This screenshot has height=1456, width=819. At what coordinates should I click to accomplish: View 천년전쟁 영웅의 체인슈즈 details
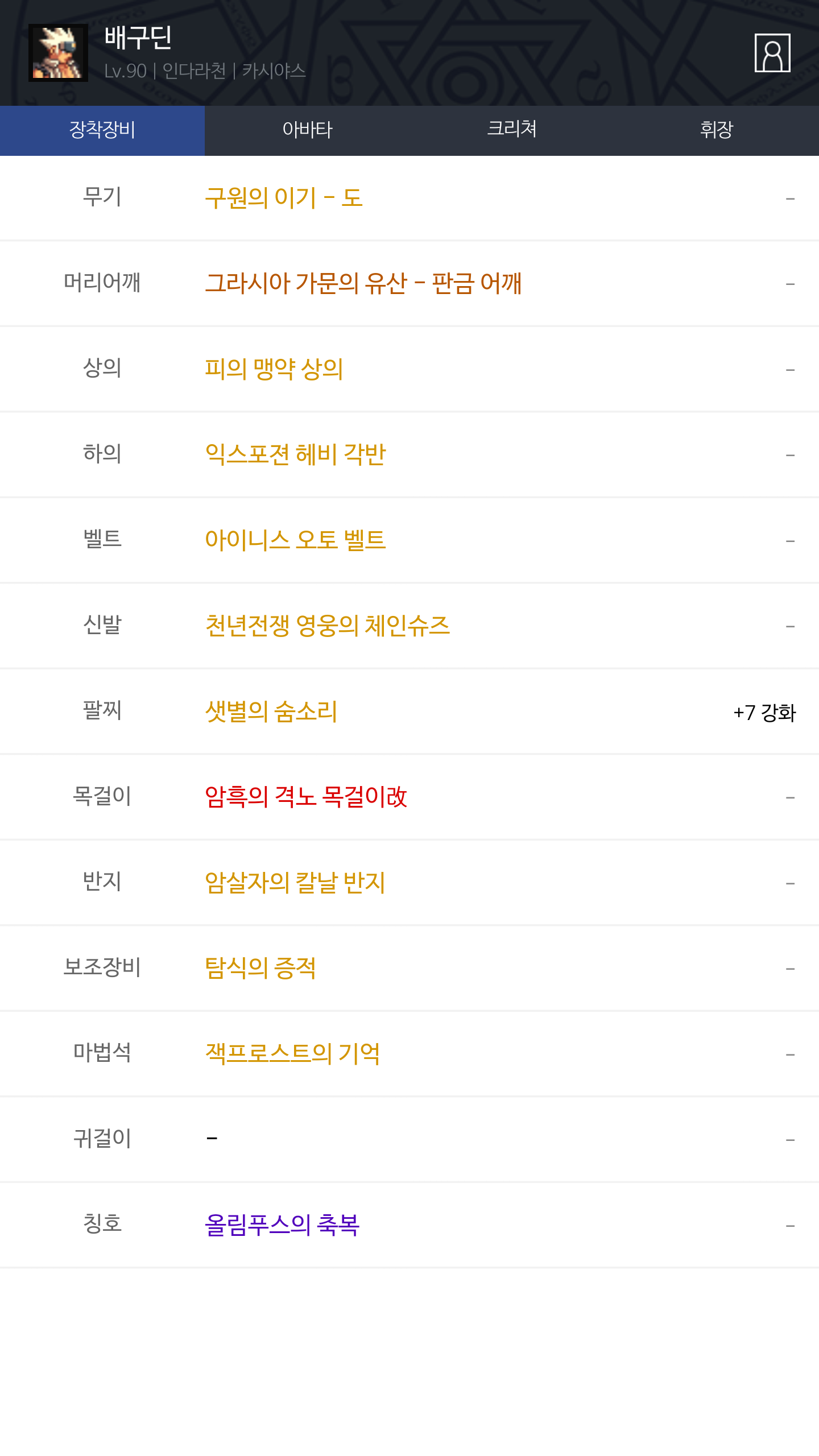(327, 626)
